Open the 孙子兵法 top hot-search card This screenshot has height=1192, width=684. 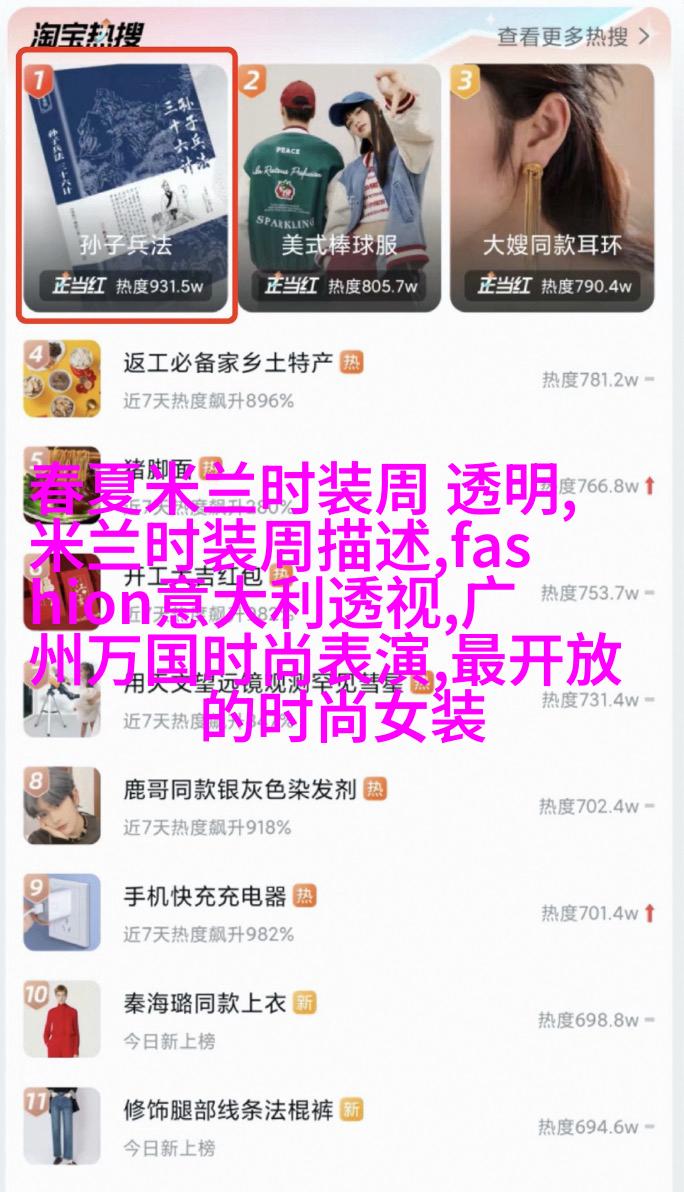pyautogui.click(x=128, y=187)
